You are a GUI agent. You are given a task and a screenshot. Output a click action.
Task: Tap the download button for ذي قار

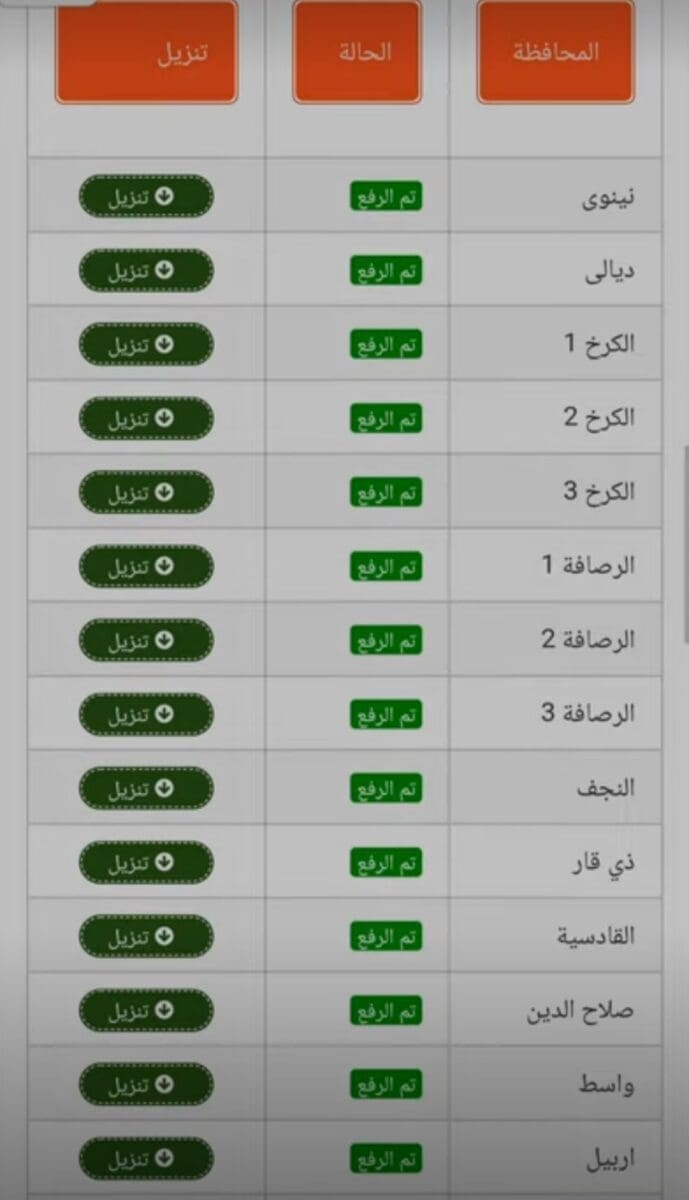(x=146, y=863)
